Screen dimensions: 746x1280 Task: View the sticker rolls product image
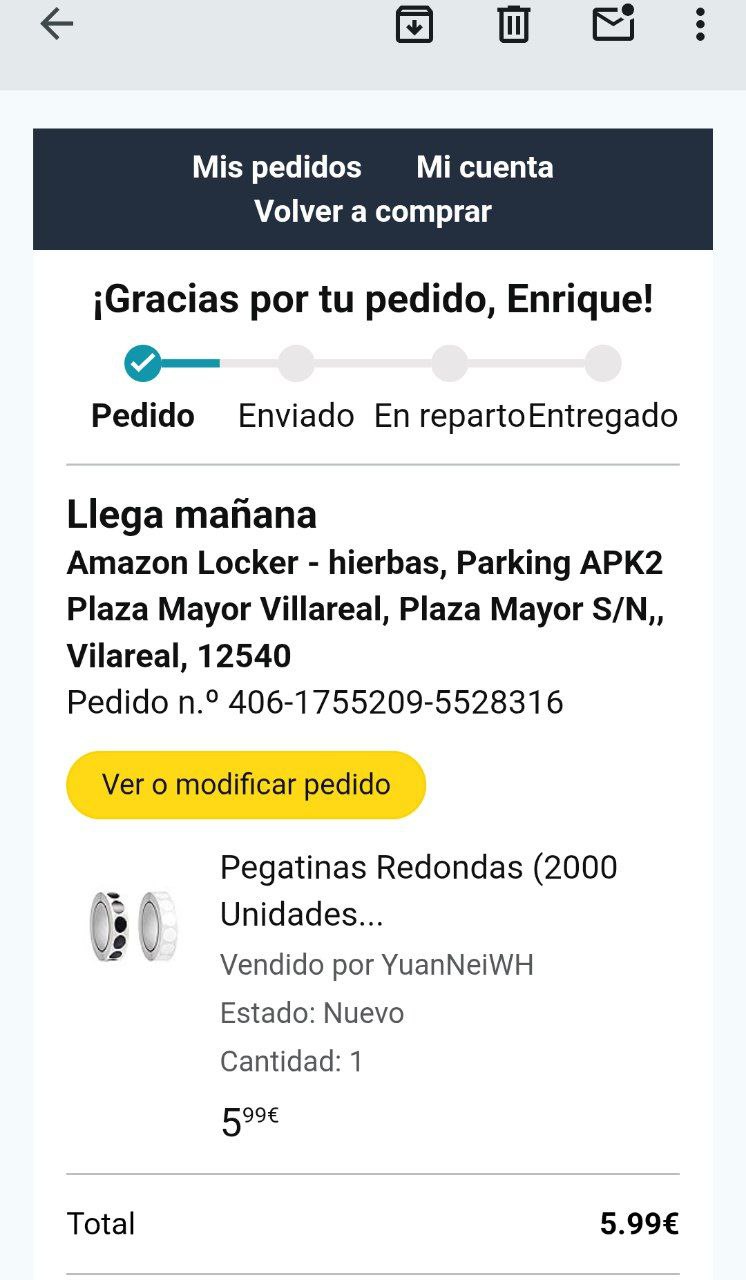pyautogui.click(x=134, y=925)
